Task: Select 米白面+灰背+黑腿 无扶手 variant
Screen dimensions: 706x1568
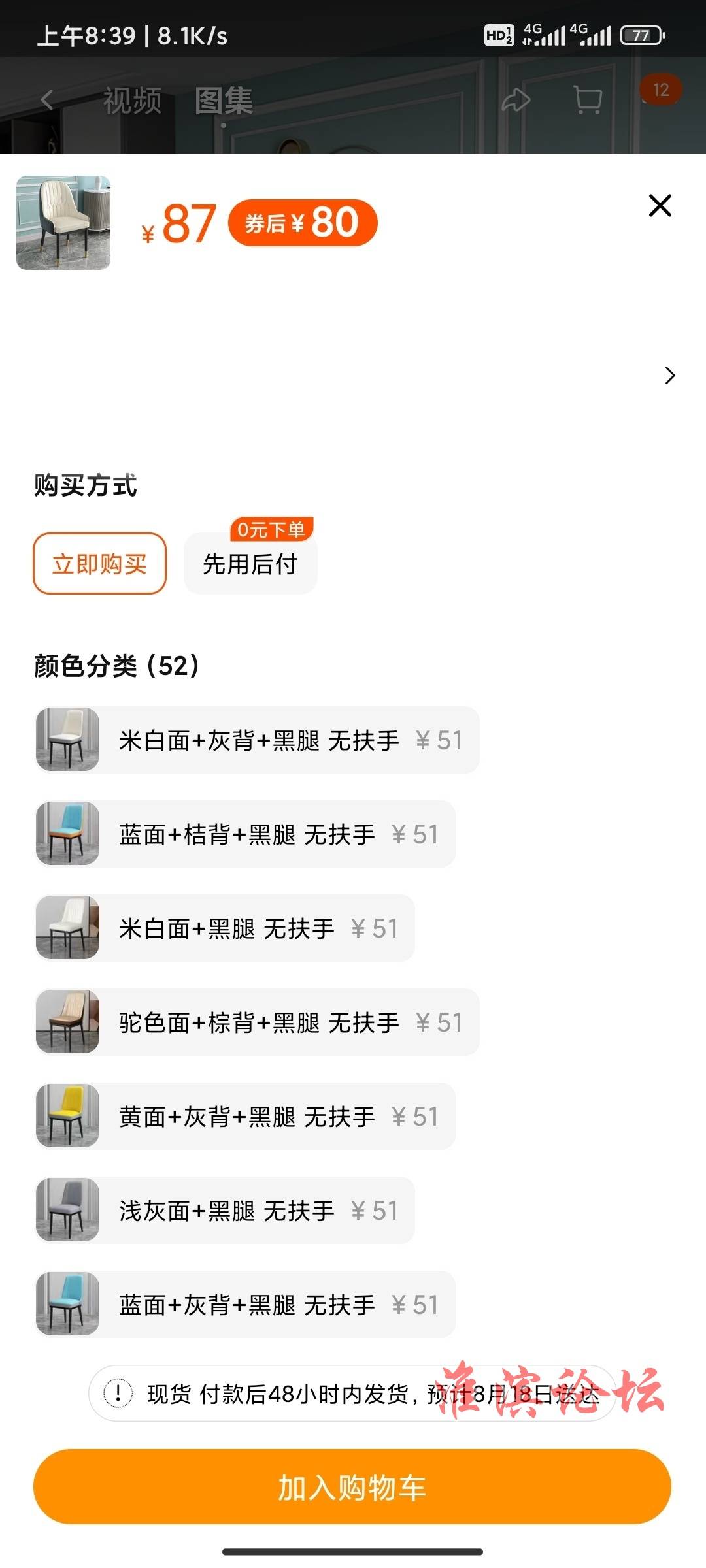Action: click(x=257, y=740)
